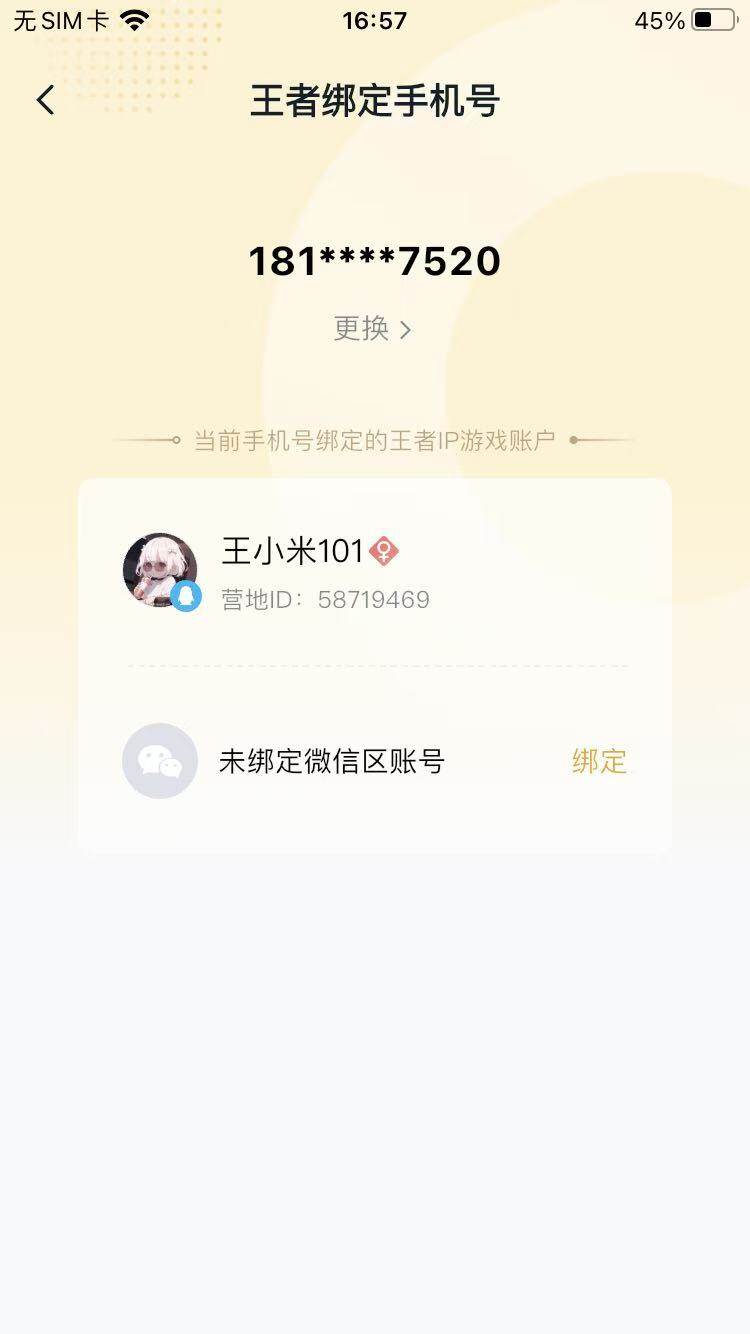Click the back arrow at top left
This screenshot has width=750, height=1334.
coord(44,99)
